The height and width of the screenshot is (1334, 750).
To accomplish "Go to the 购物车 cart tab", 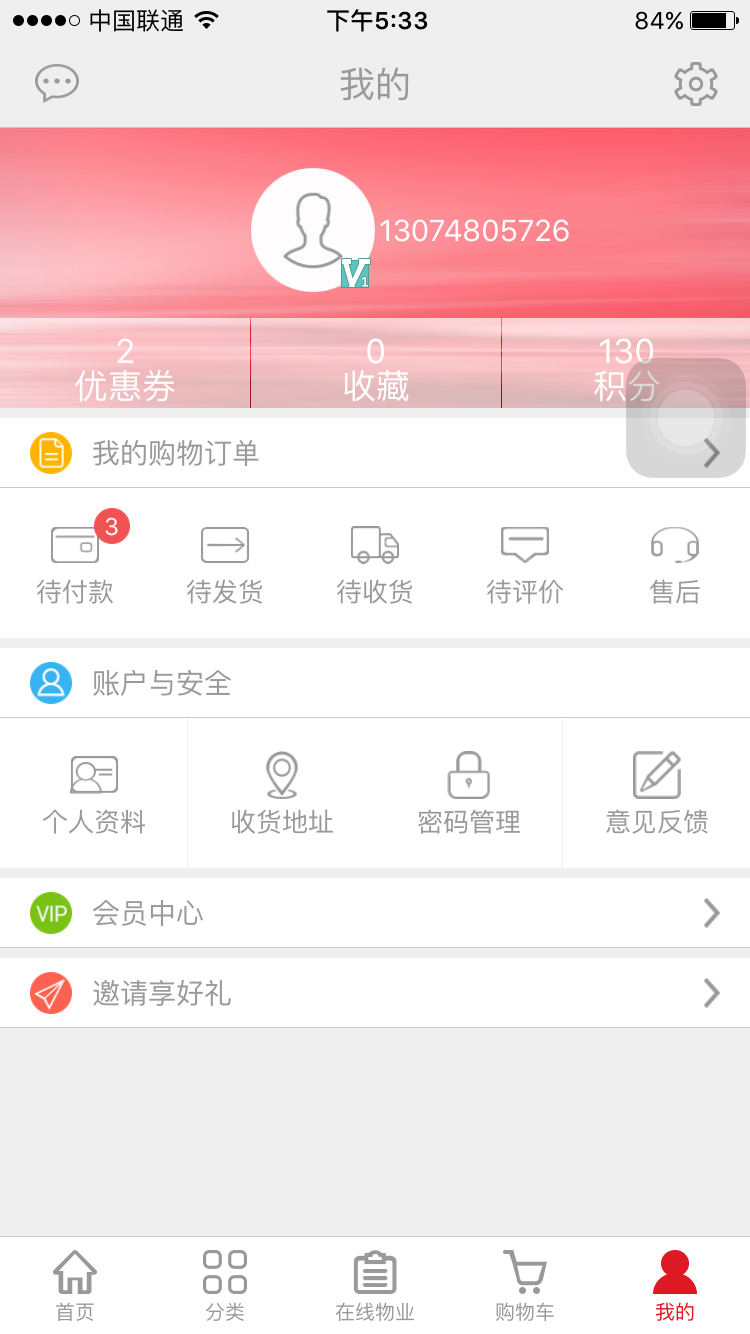I will (525, 1285).
